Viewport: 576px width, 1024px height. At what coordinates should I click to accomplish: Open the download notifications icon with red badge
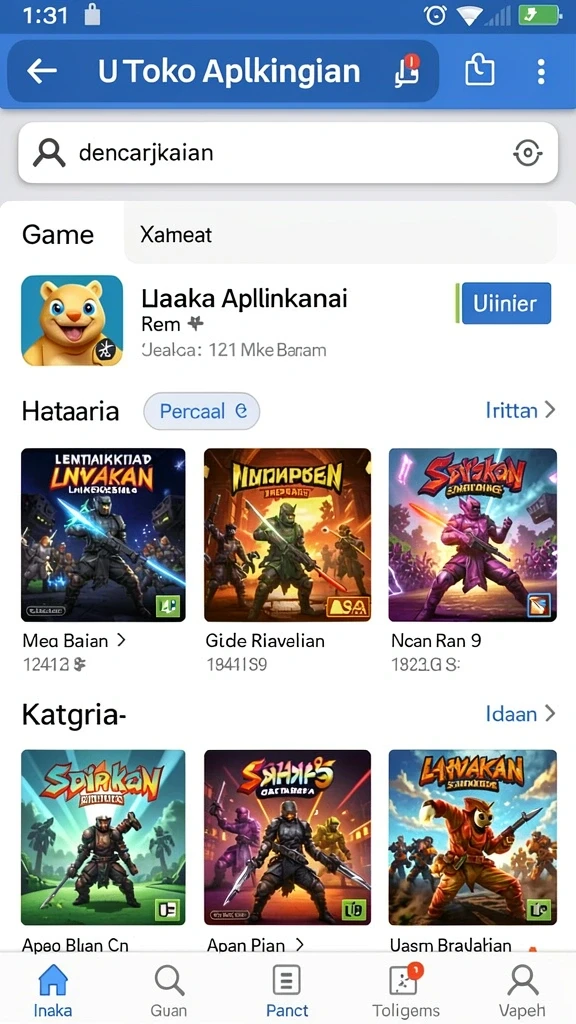(x=406, y=71)
